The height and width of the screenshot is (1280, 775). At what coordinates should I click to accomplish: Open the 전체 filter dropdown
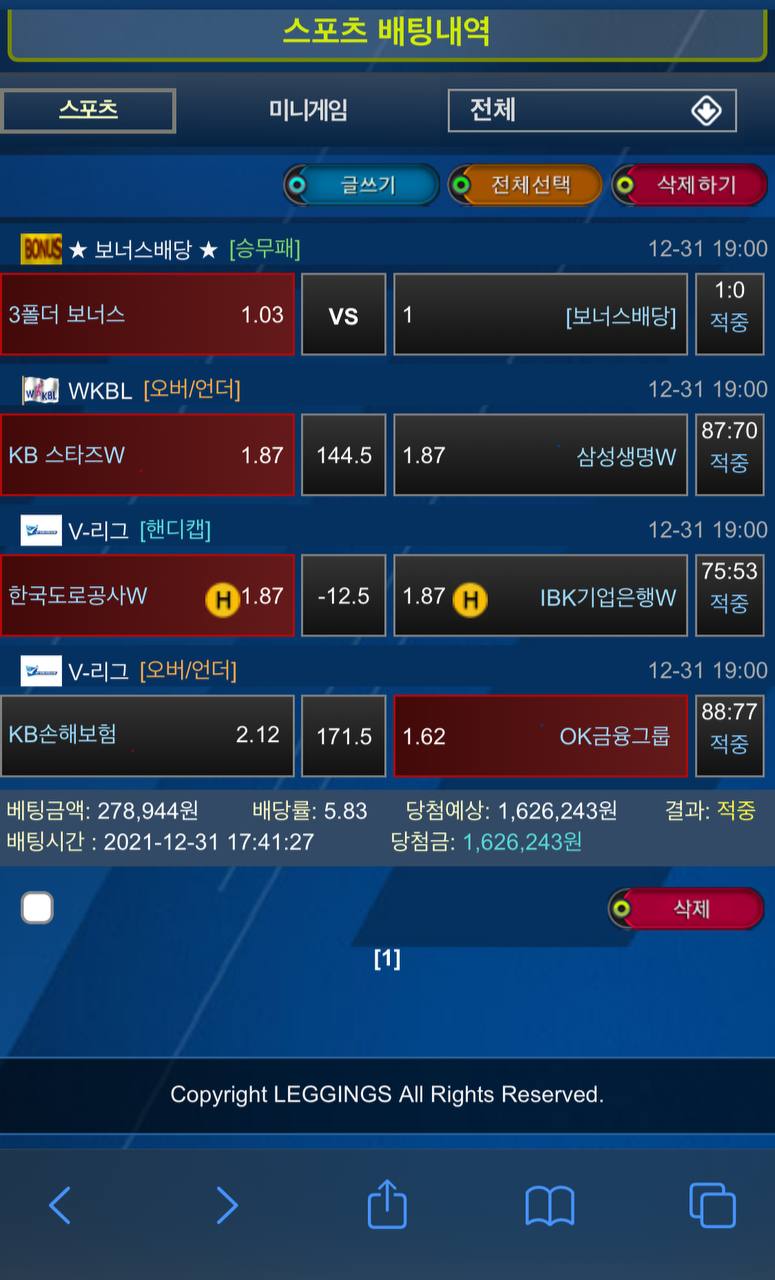[592, 110]
